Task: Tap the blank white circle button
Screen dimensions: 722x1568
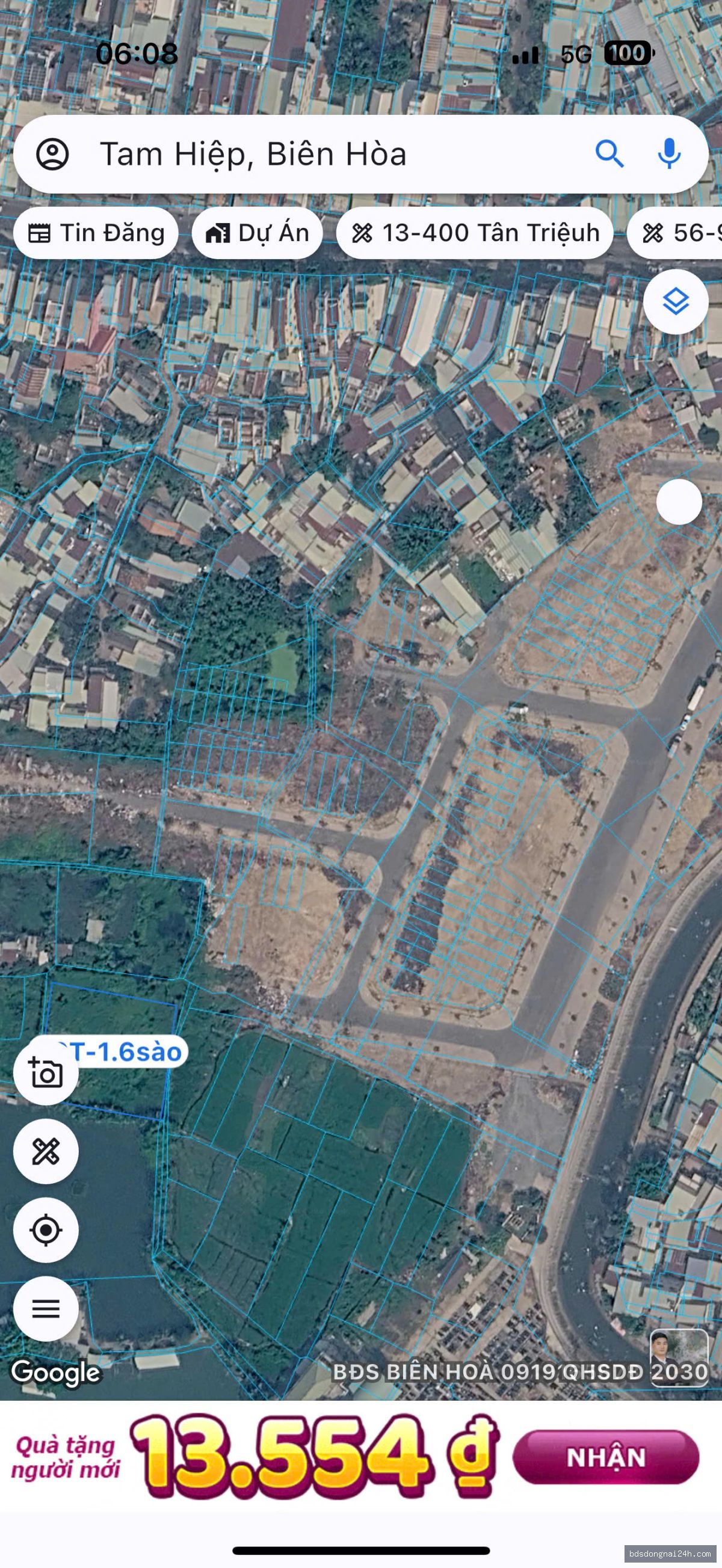Action: pyautogui.click(x=679, y=502)
